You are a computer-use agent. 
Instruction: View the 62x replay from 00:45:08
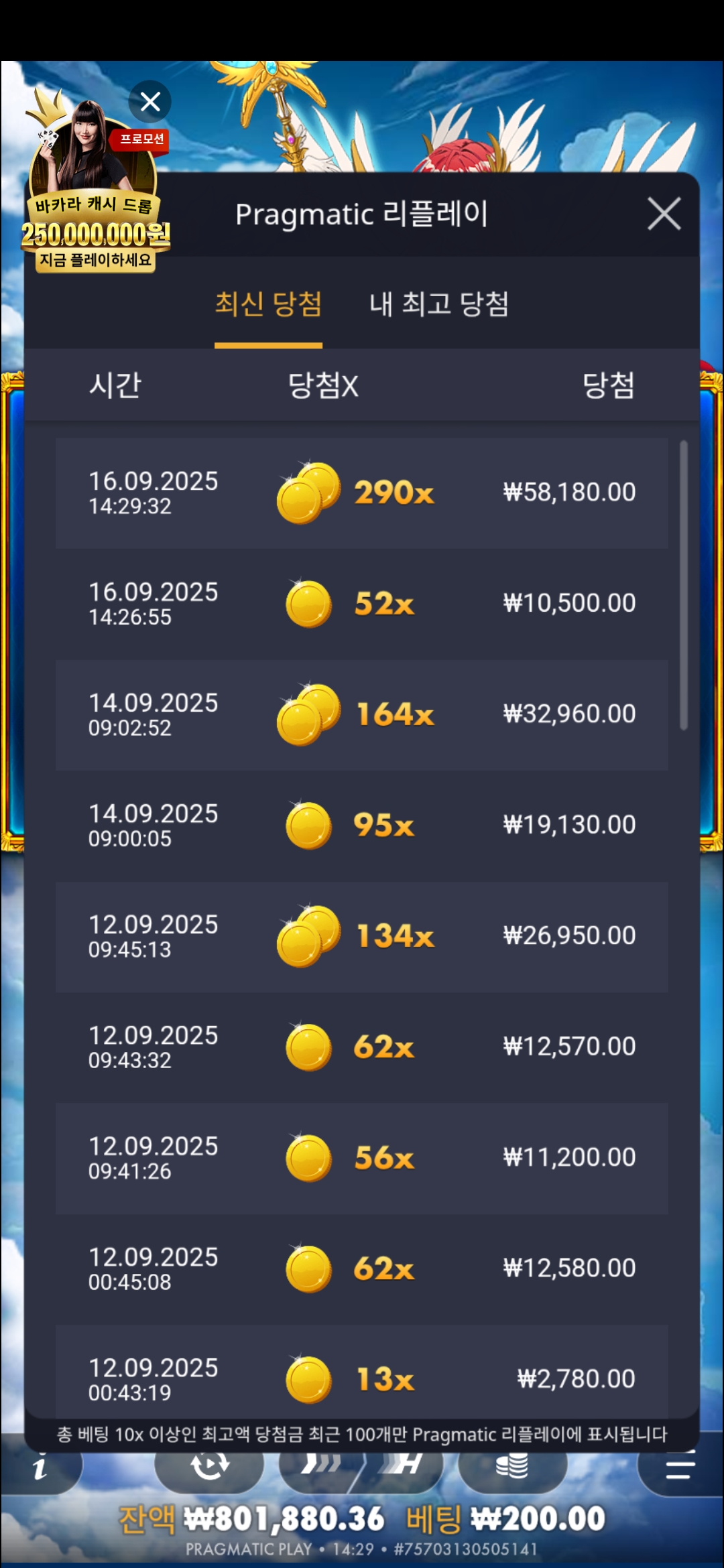[x=362, y=1268]
